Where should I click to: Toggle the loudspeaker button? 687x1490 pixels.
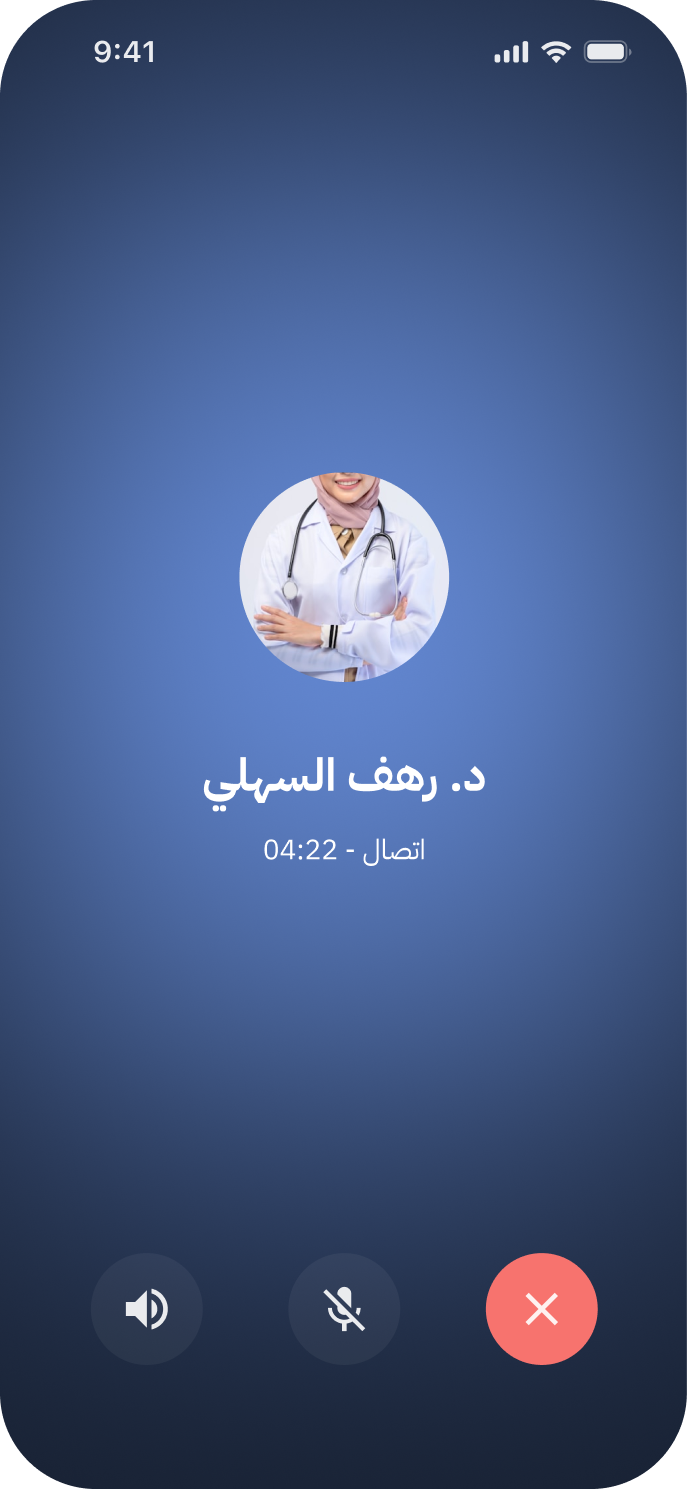pyautogui.click(x=147, y=1308)
